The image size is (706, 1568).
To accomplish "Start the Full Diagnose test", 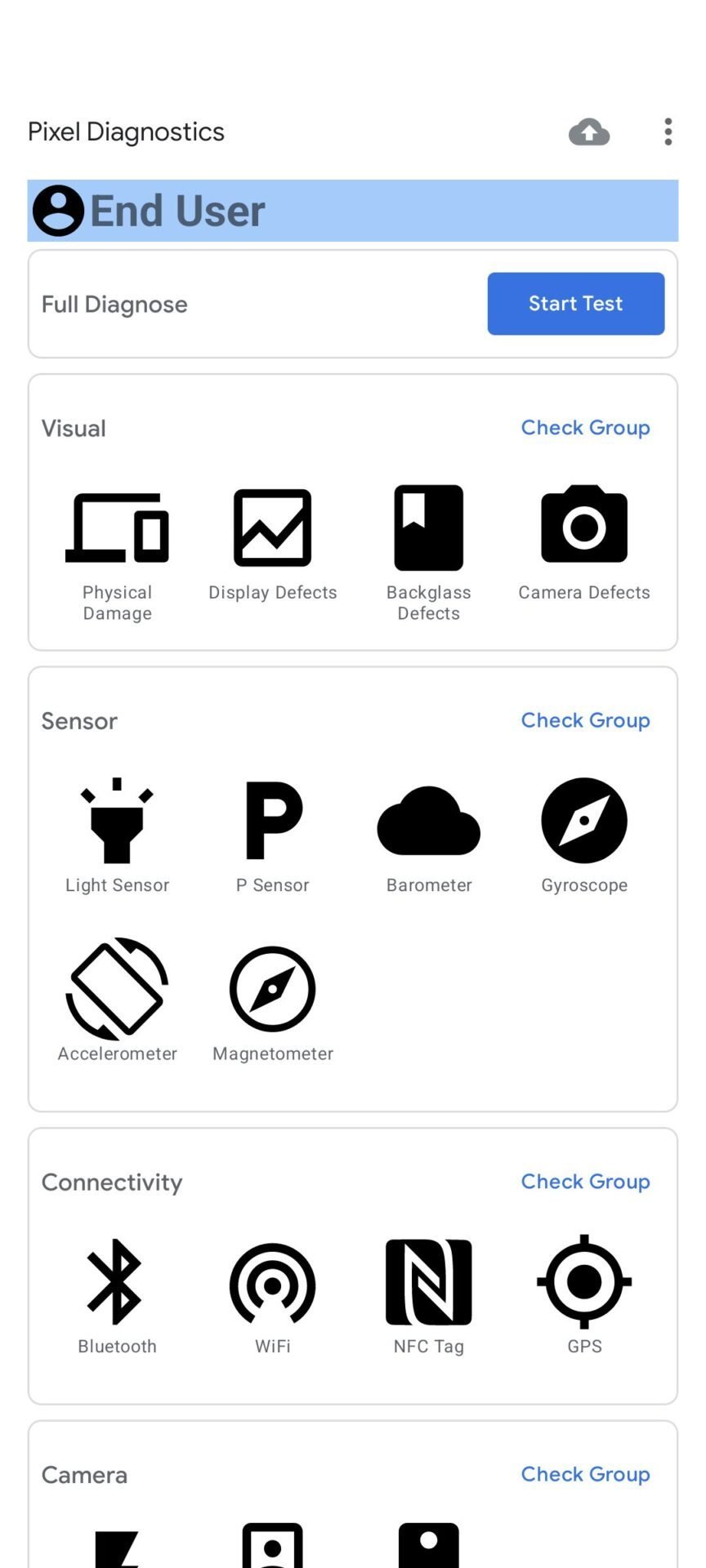I will (x=575, y=304).
